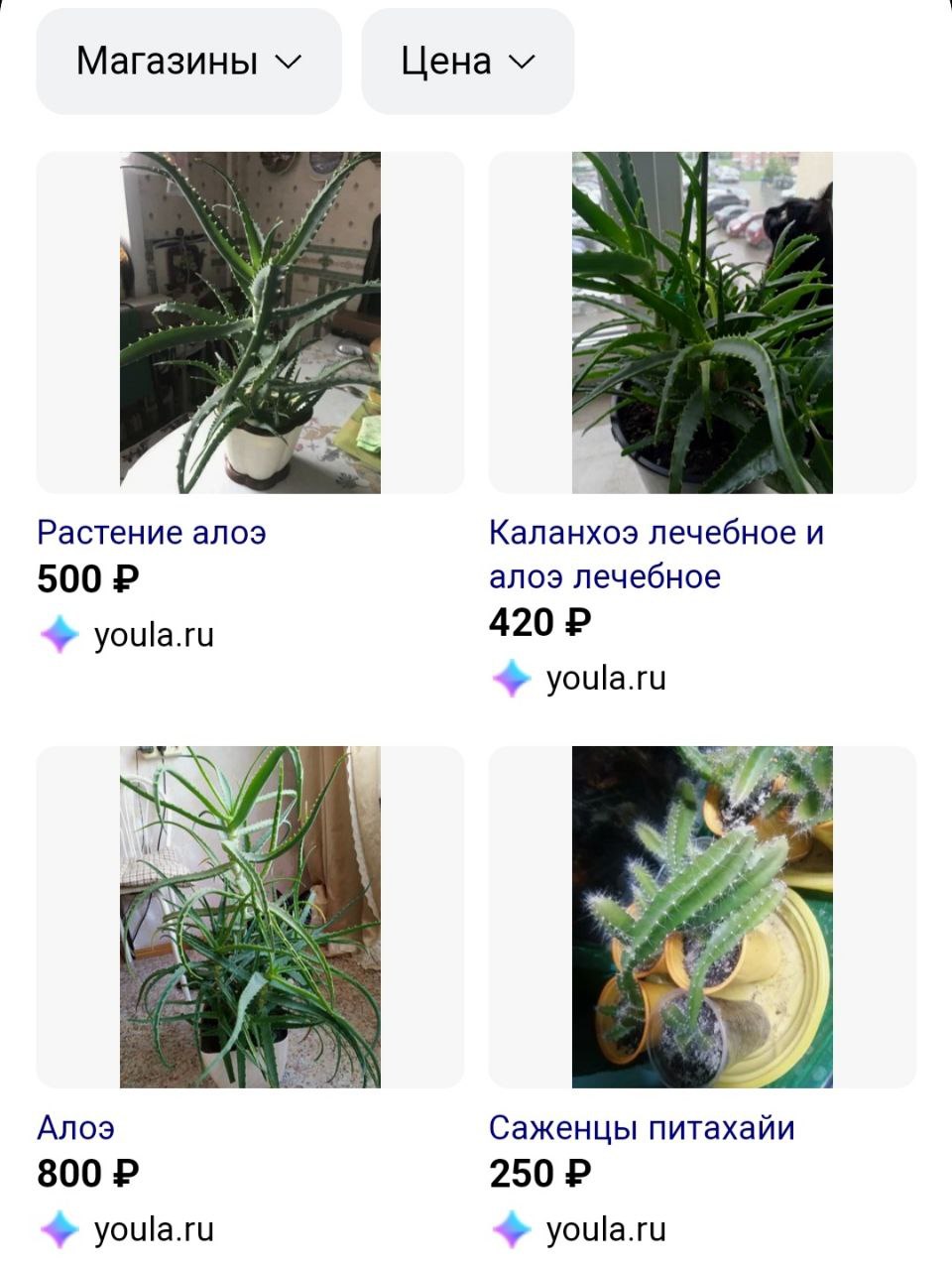Open the Растение алоэ listing photo
This screenshot has width=952, height=1270.
(x=250, y=322)
